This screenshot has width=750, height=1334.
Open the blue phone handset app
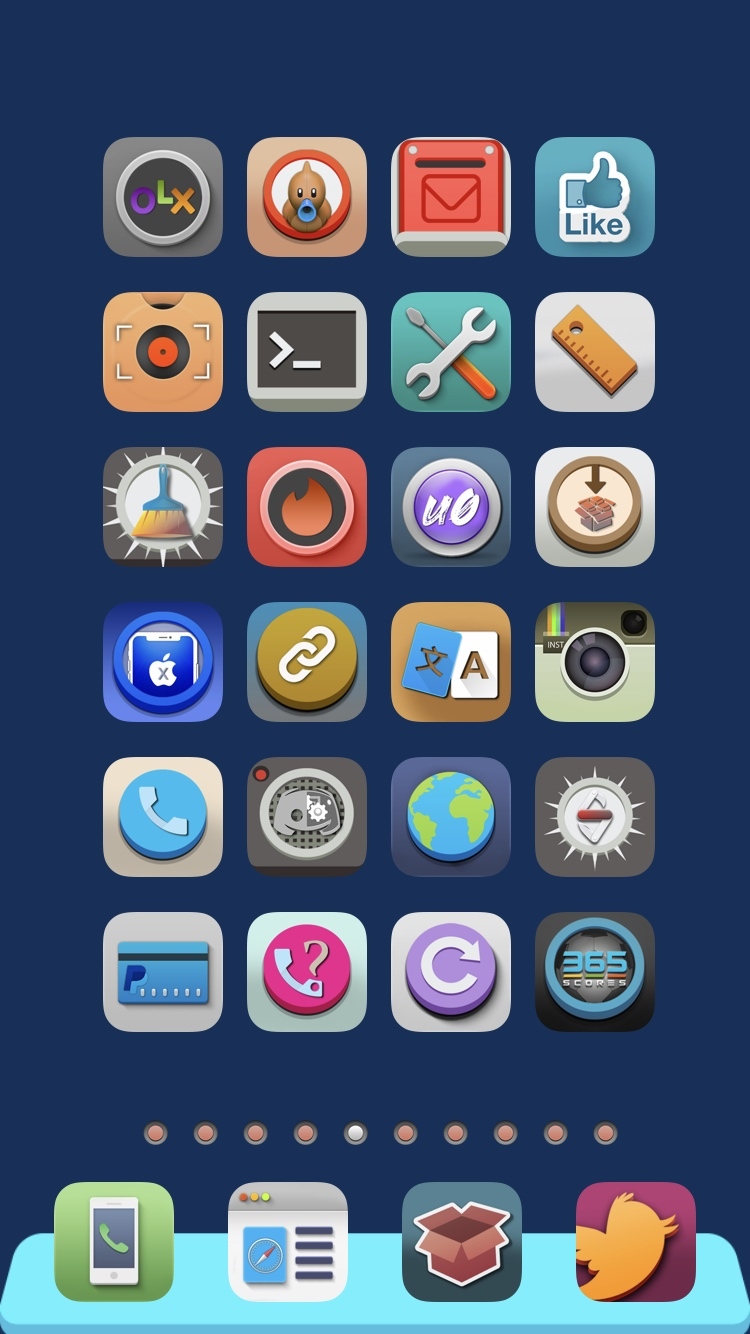click(163, 817)
